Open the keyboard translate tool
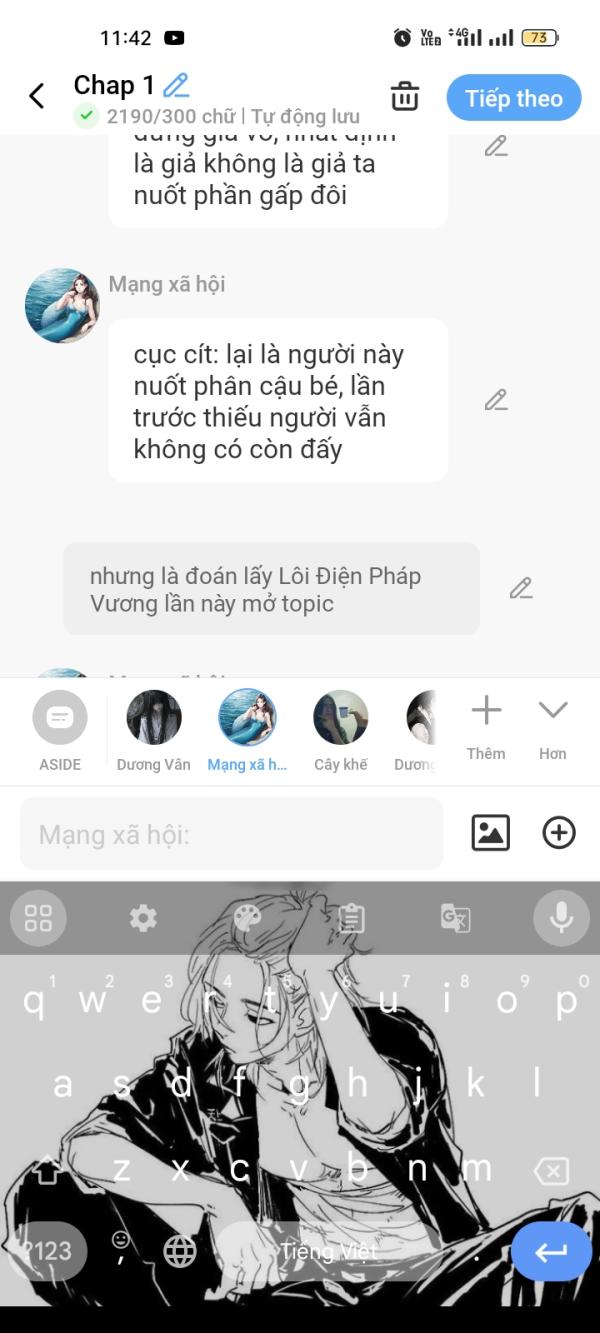The height and width of the screenshot is (1333, 600). (x=455, y=918)
